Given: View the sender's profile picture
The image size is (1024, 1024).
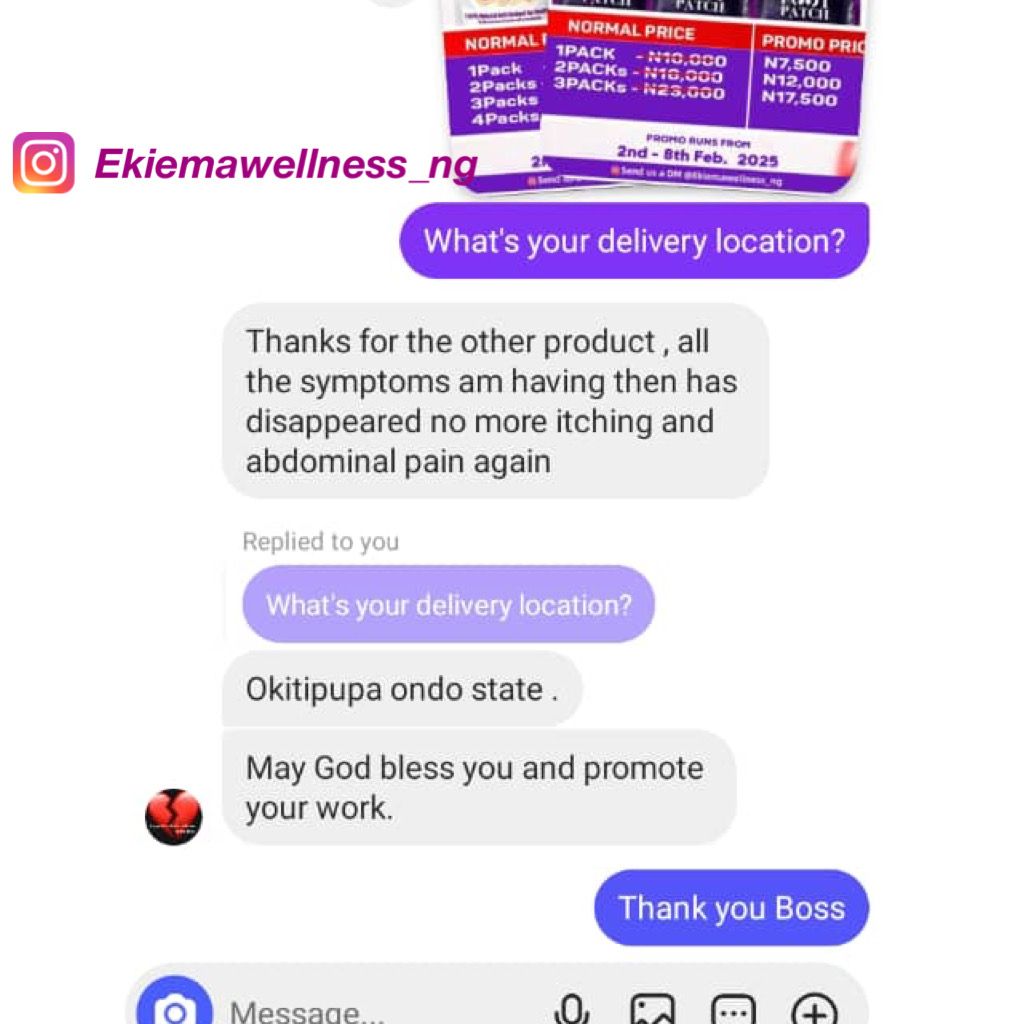Looking at the screenshot, I should [174, 817].
